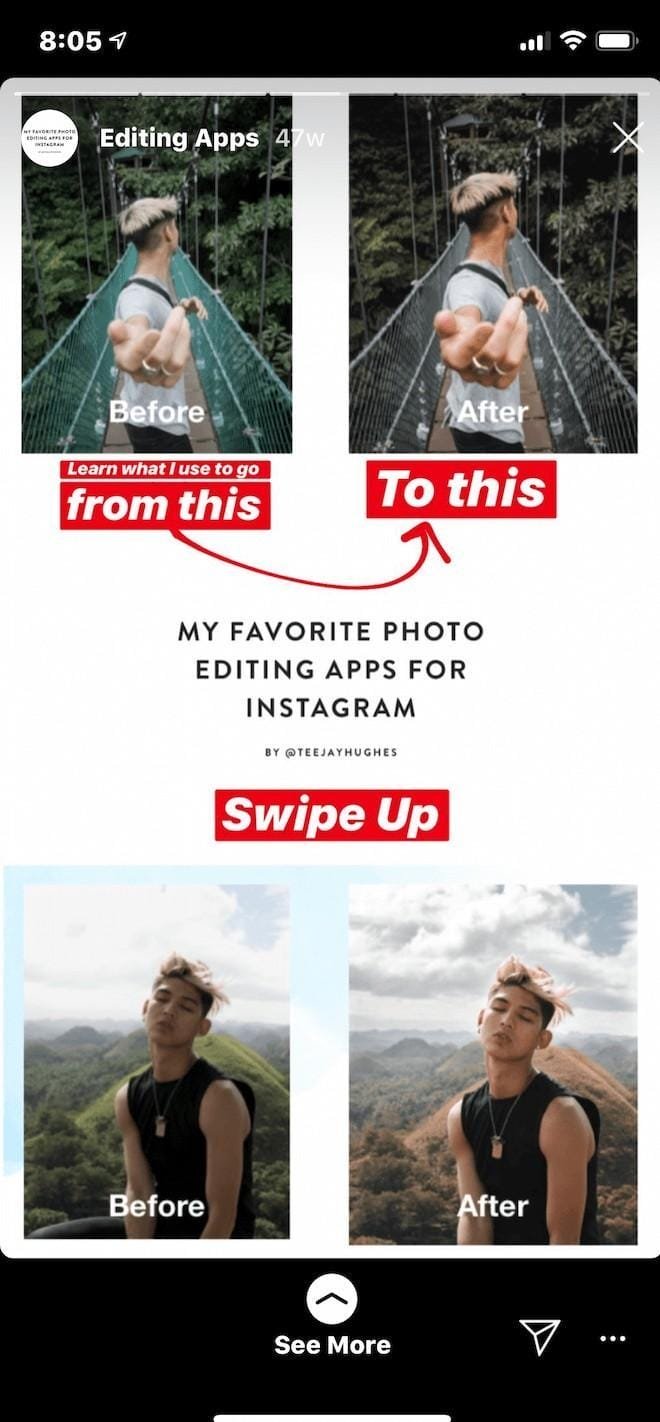Share this story via direct message
The width and height of the screenshot is (660, 1422).
539,1337
